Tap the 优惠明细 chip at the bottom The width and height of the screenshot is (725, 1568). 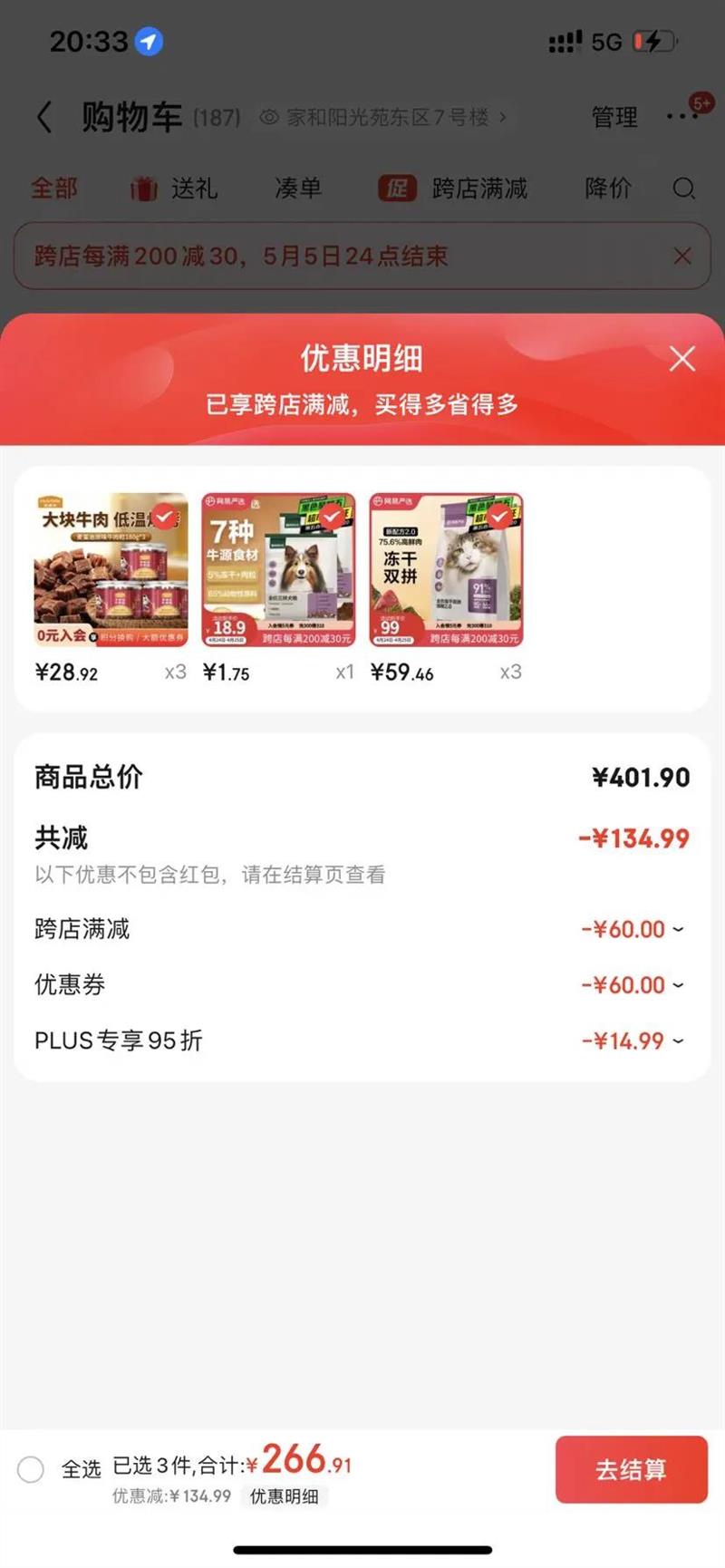click(x=284, y=1496)
